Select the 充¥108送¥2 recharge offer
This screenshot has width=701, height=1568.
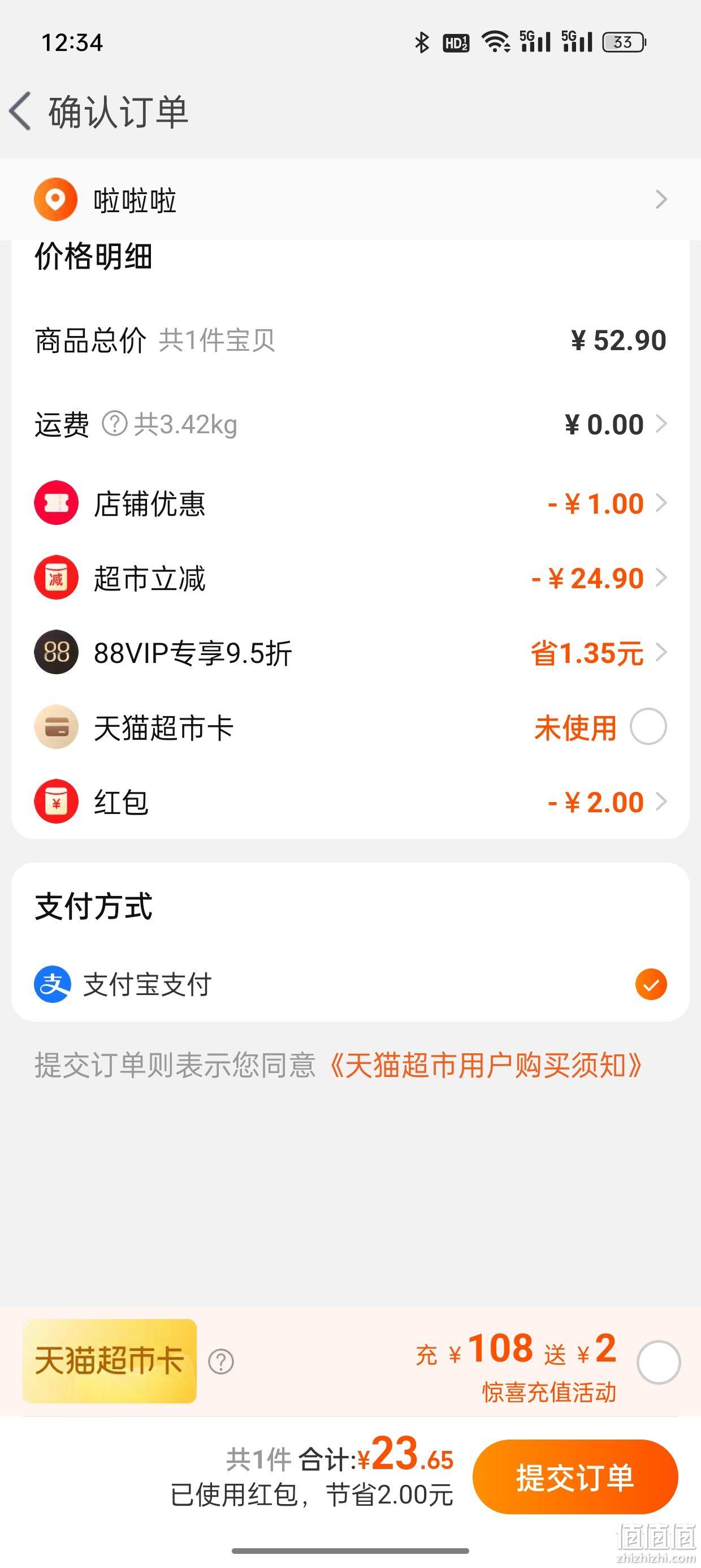coord(659,1362)
